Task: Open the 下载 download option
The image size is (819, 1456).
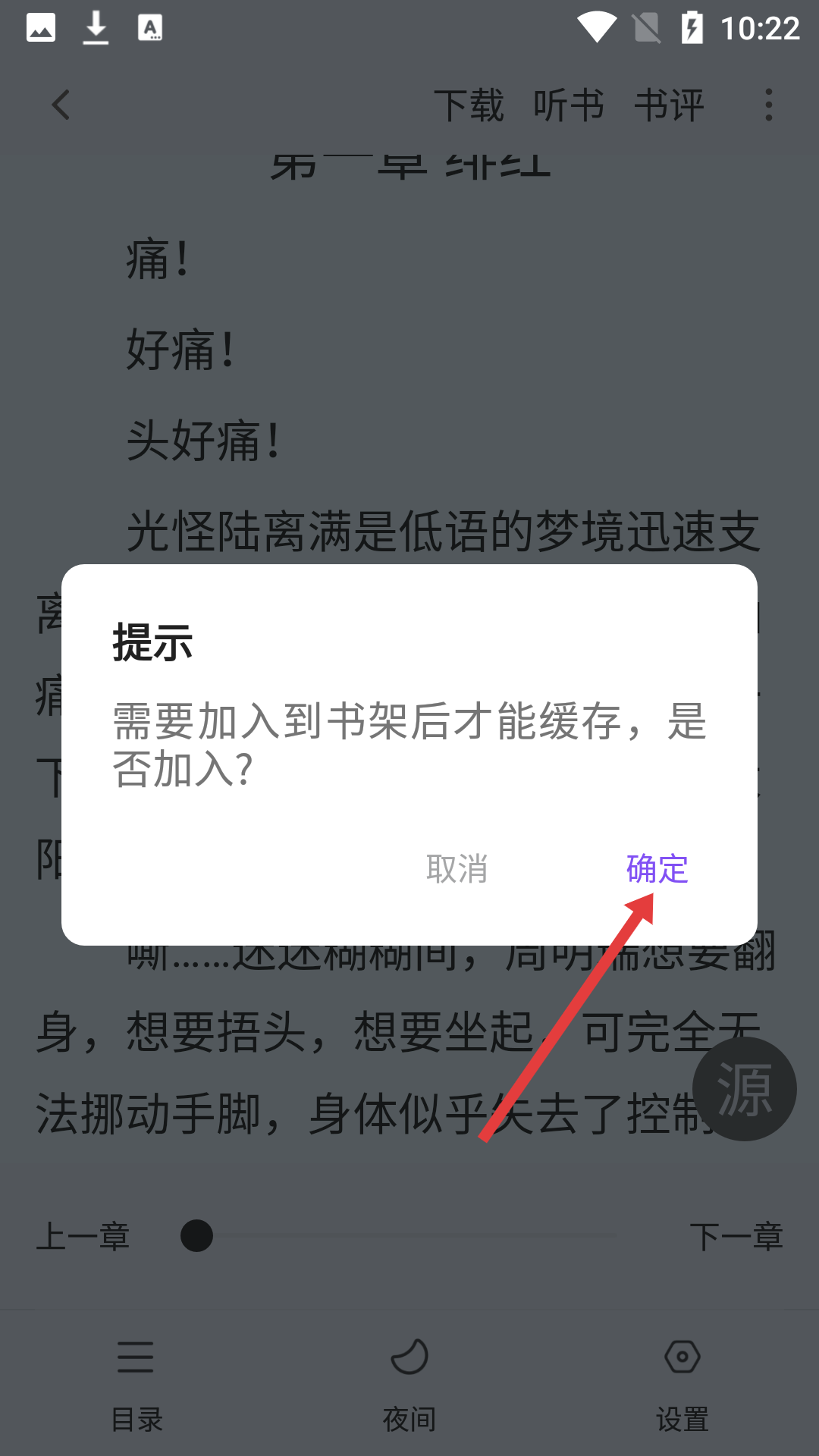Action: [x=469, y=105]
